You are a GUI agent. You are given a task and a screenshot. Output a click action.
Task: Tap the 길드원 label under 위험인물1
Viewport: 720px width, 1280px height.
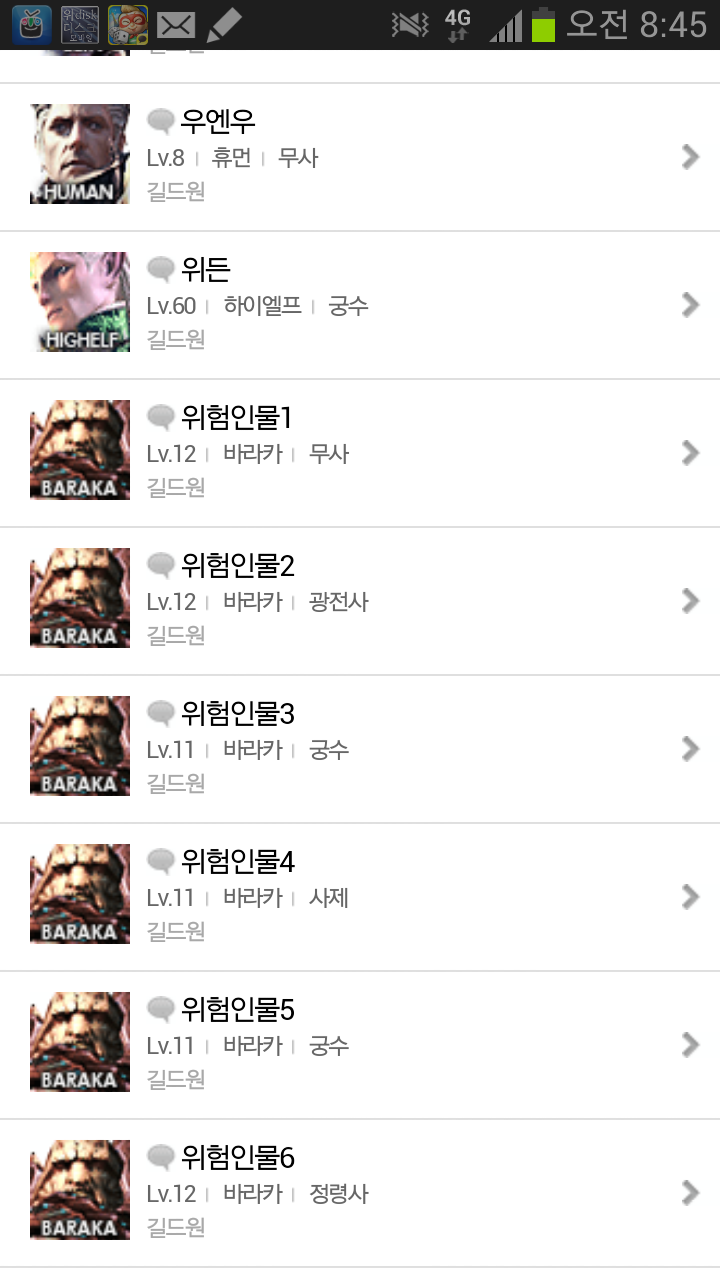[174, 489]
